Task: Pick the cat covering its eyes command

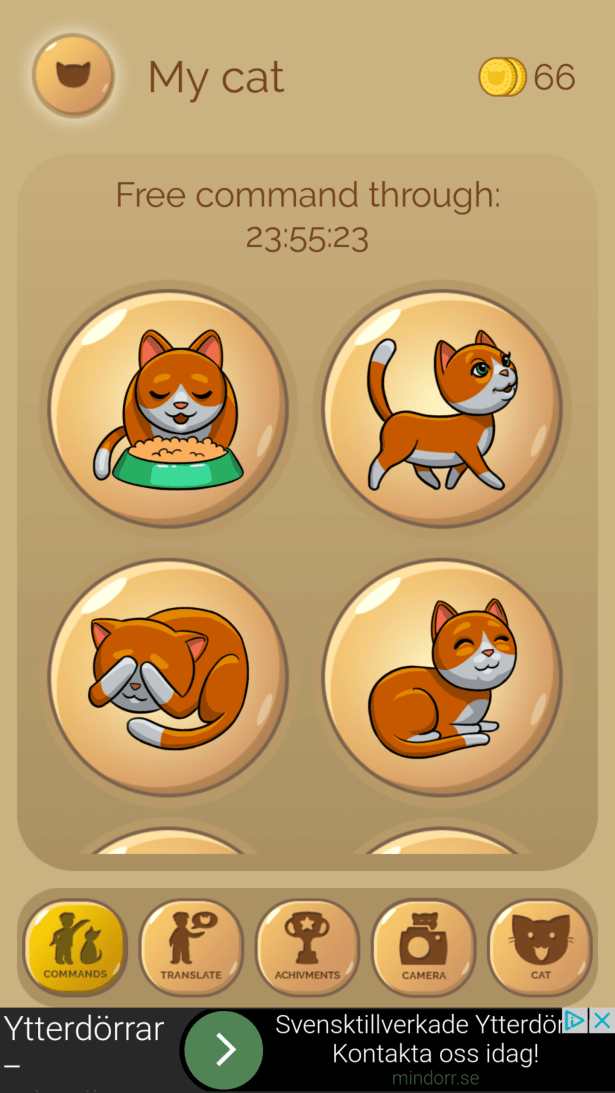Action: pyautogui.click(x=168, y=677)
